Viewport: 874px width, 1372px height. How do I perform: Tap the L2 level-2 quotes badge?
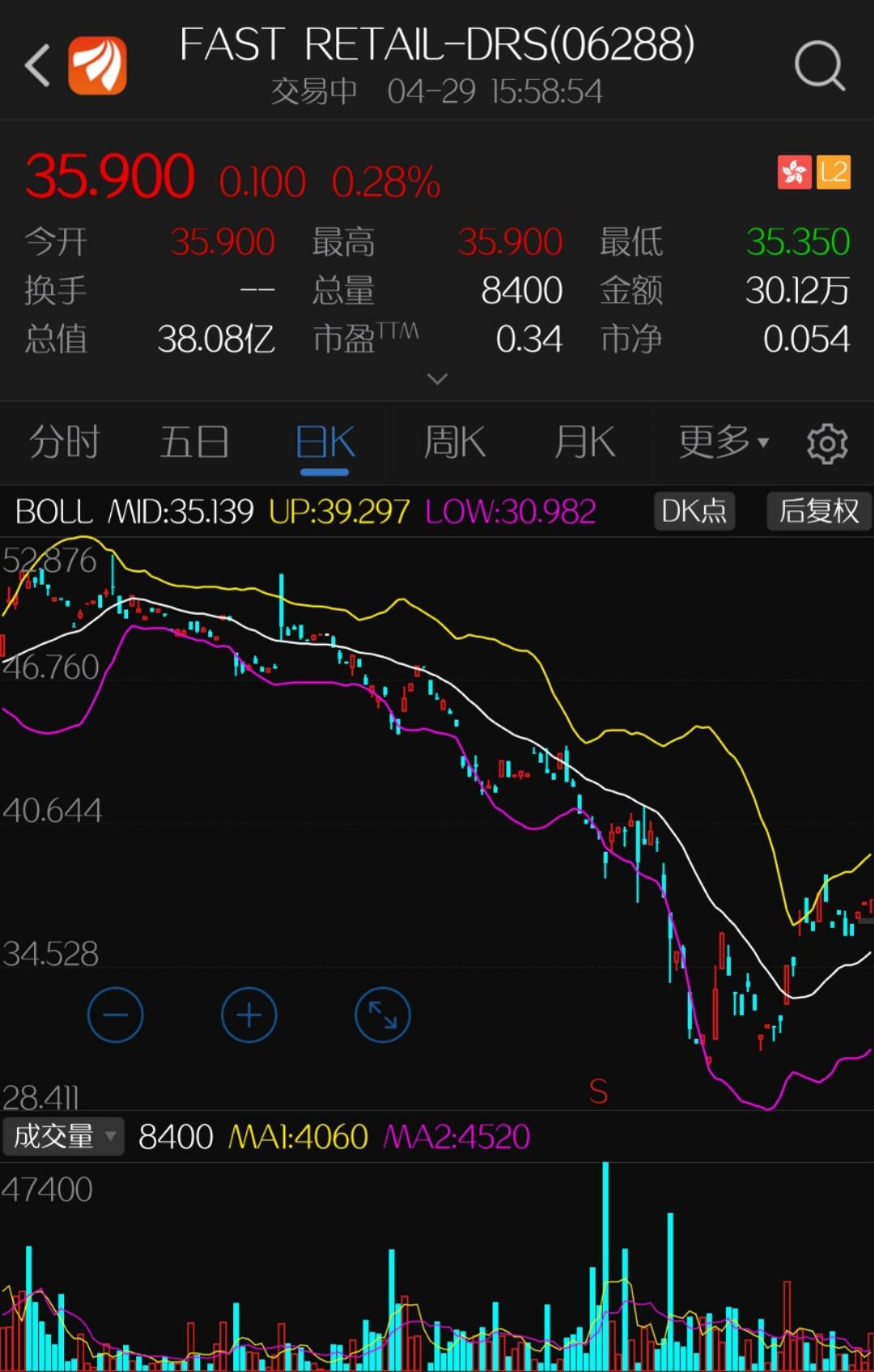coord(834,173)
